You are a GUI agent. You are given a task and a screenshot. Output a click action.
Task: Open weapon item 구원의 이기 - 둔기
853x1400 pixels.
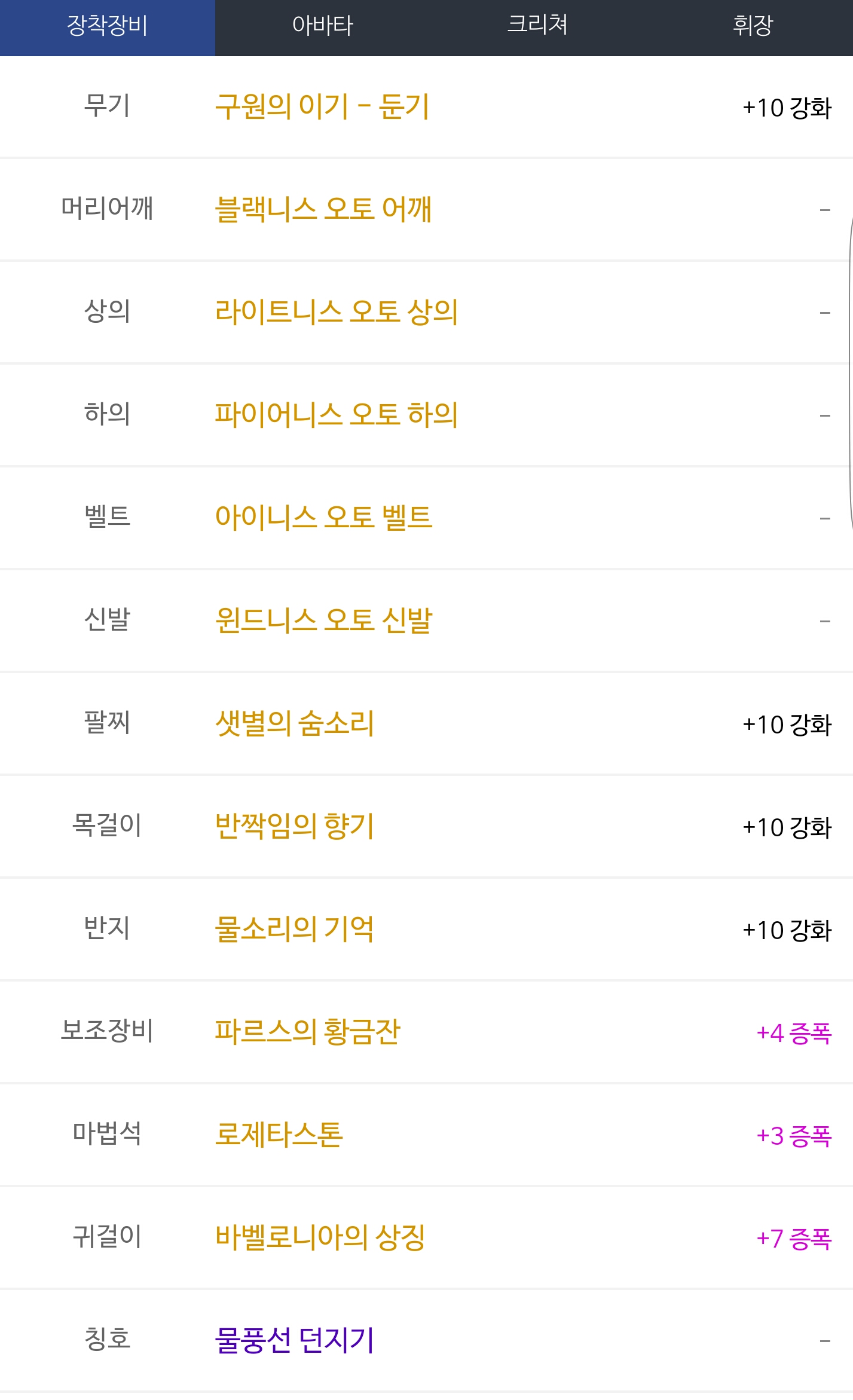click(322, 107)
